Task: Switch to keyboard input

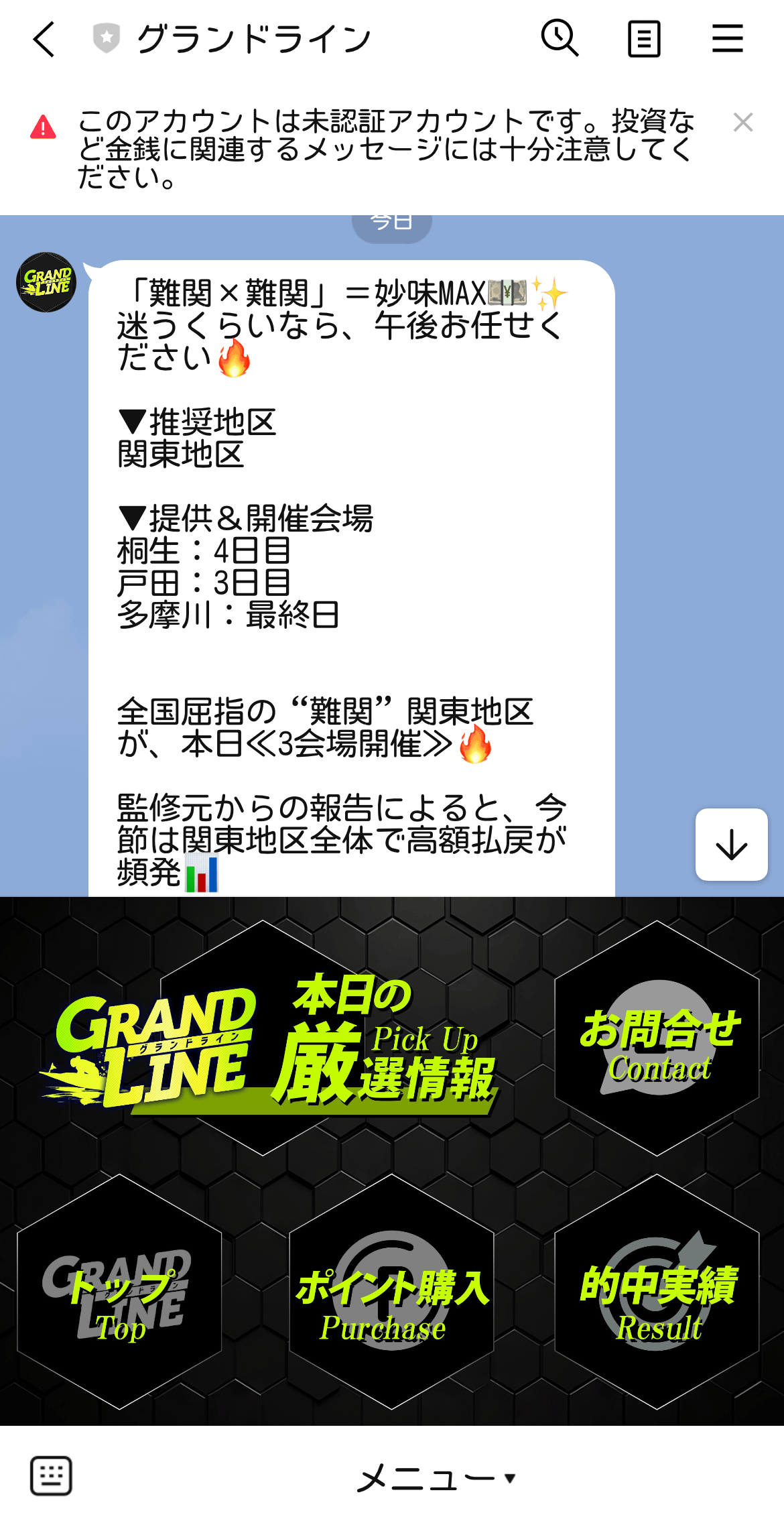Action: 51,1475
